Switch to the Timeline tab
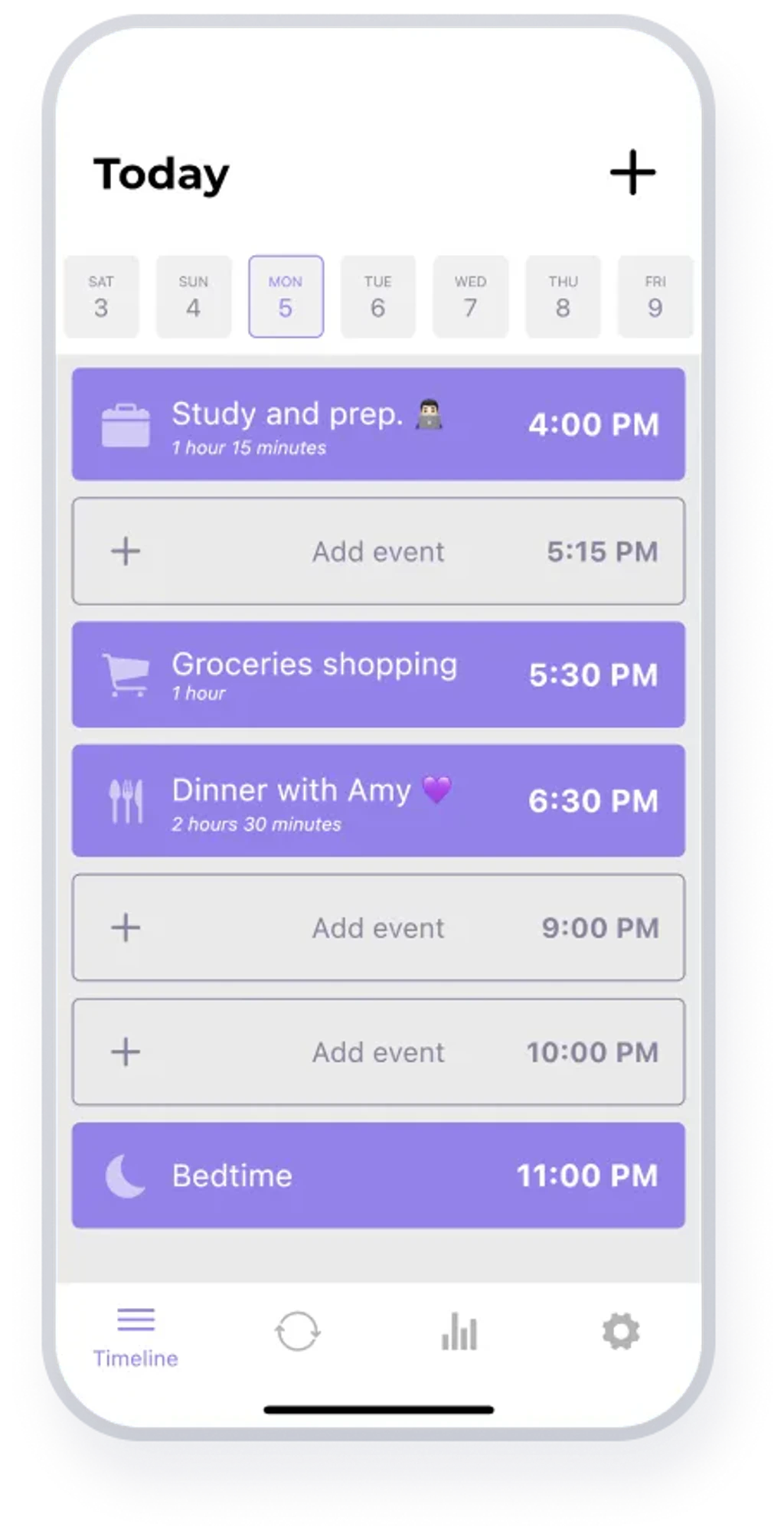 (136, 1338)
